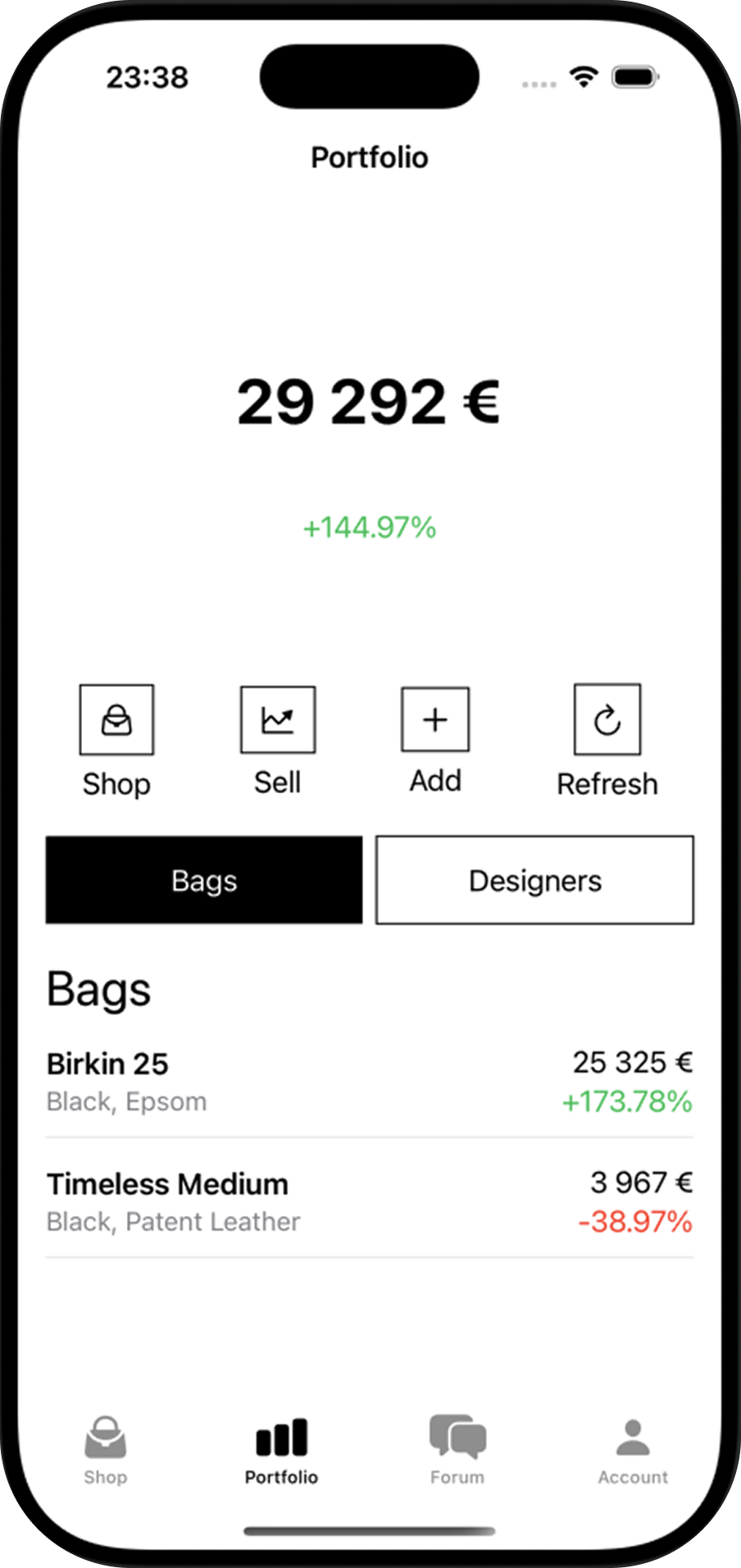View the +144.97% portfolio performance
741x1568 pixels.
click(370, 528)
